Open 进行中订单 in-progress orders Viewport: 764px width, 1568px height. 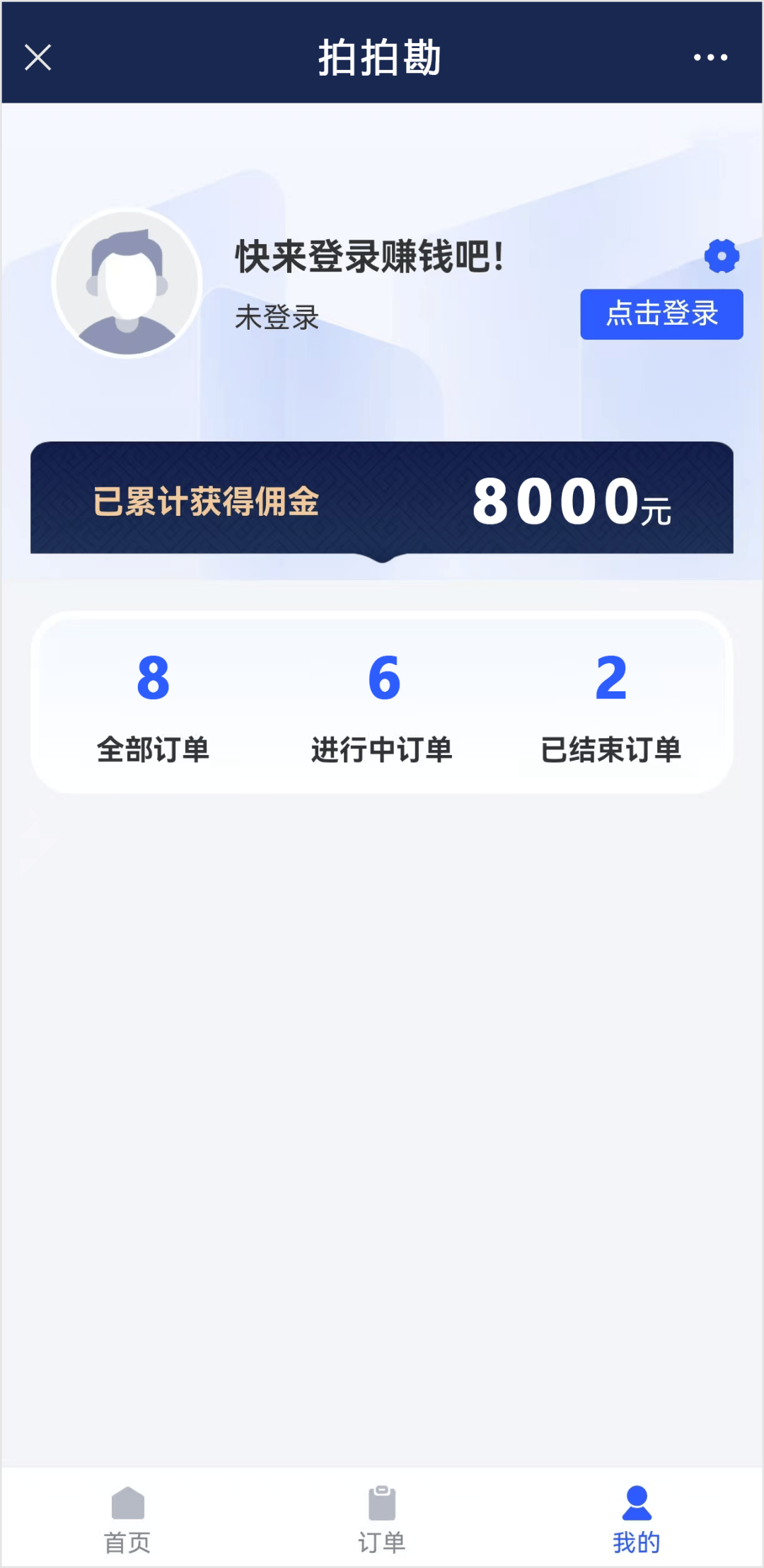pyautogui.click(x=382, y=708)
